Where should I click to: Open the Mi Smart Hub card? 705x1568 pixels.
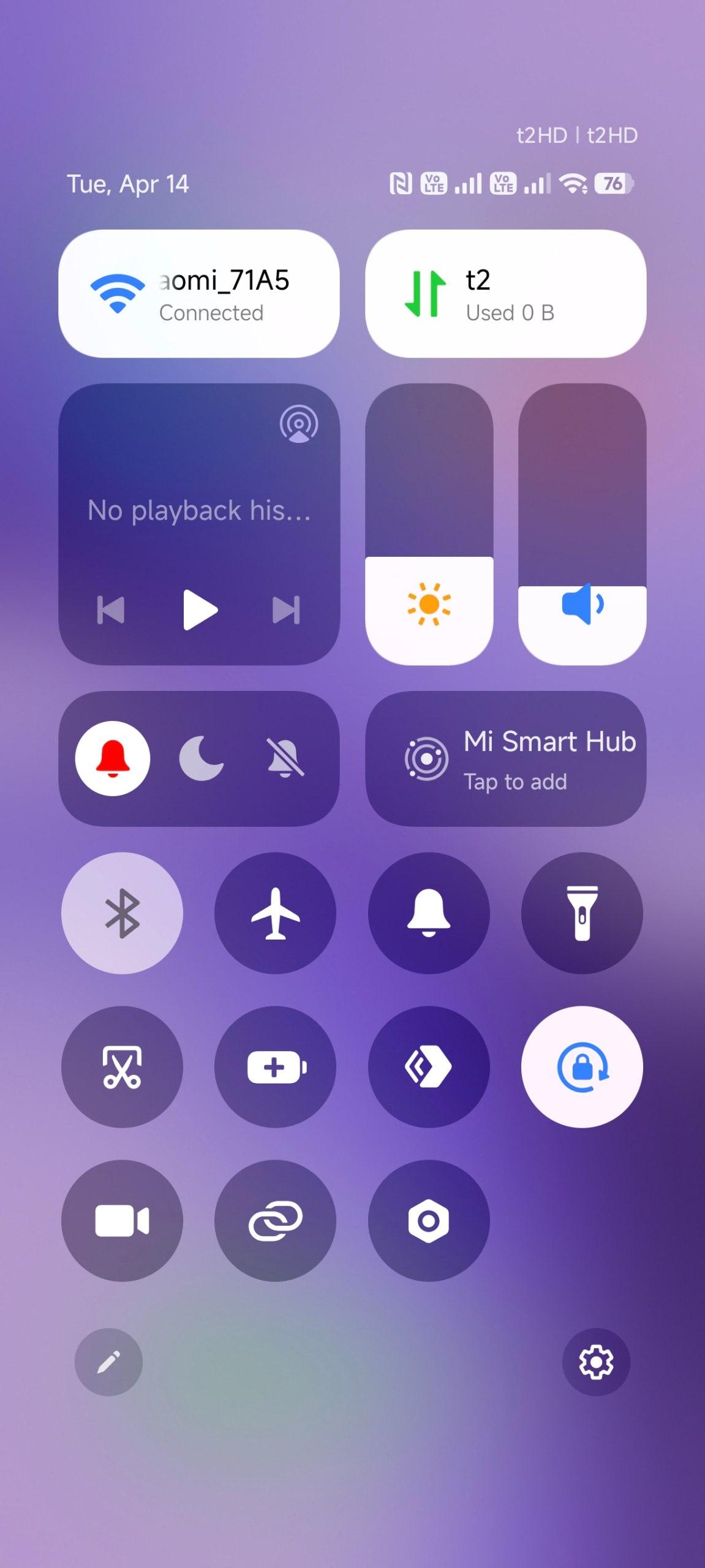(x=505, y=759)
